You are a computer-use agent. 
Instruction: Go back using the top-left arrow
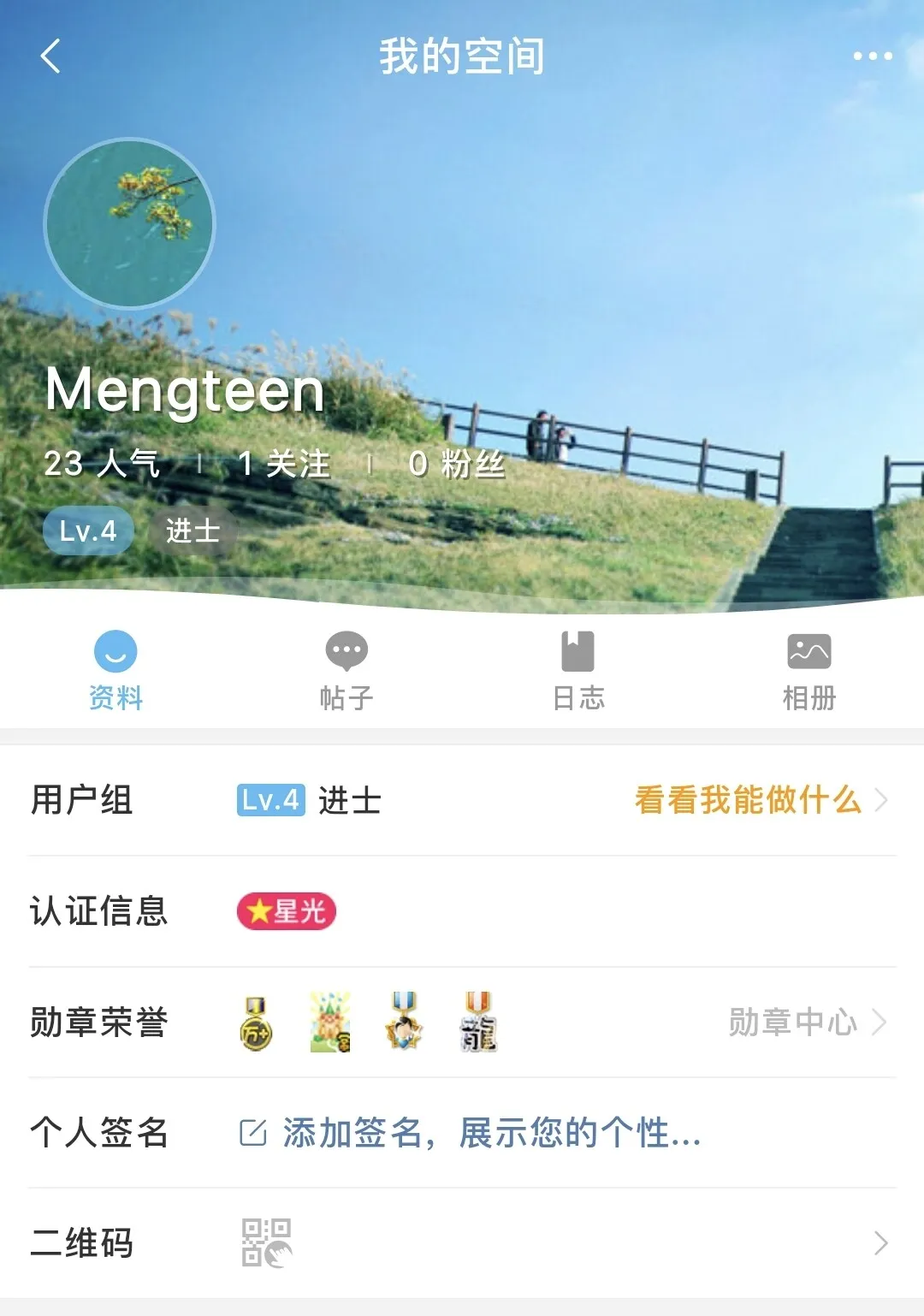point(51,56)
